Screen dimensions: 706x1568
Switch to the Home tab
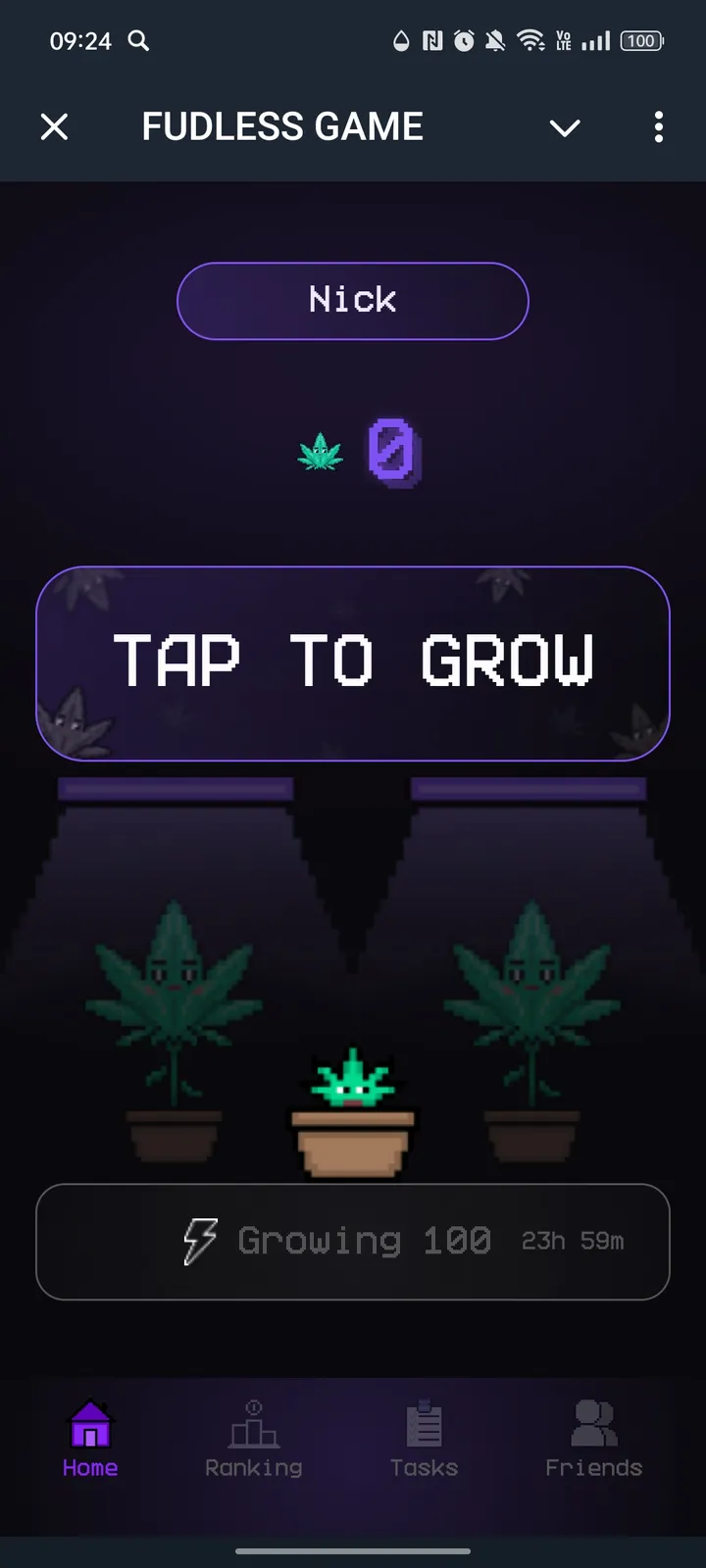90,1439
